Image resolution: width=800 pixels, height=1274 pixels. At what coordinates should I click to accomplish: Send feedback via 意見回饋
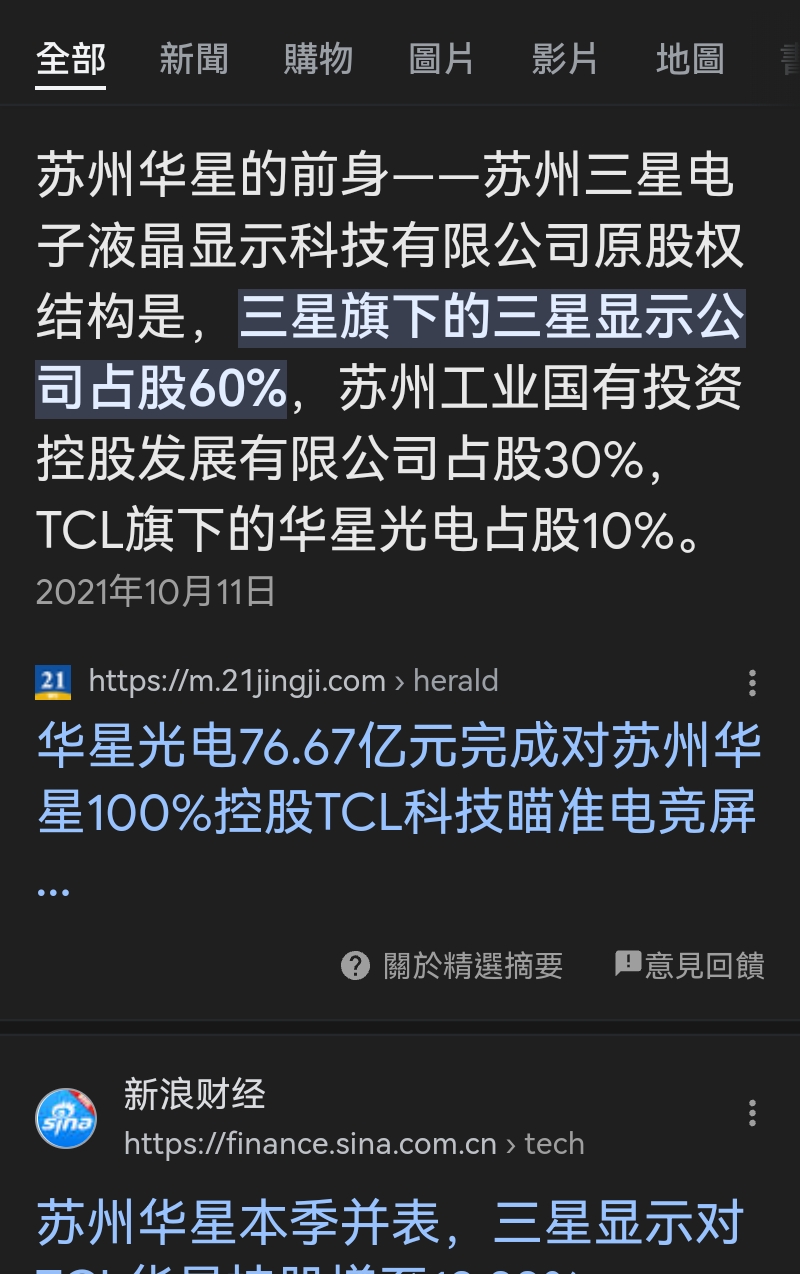tap(690, 966)
